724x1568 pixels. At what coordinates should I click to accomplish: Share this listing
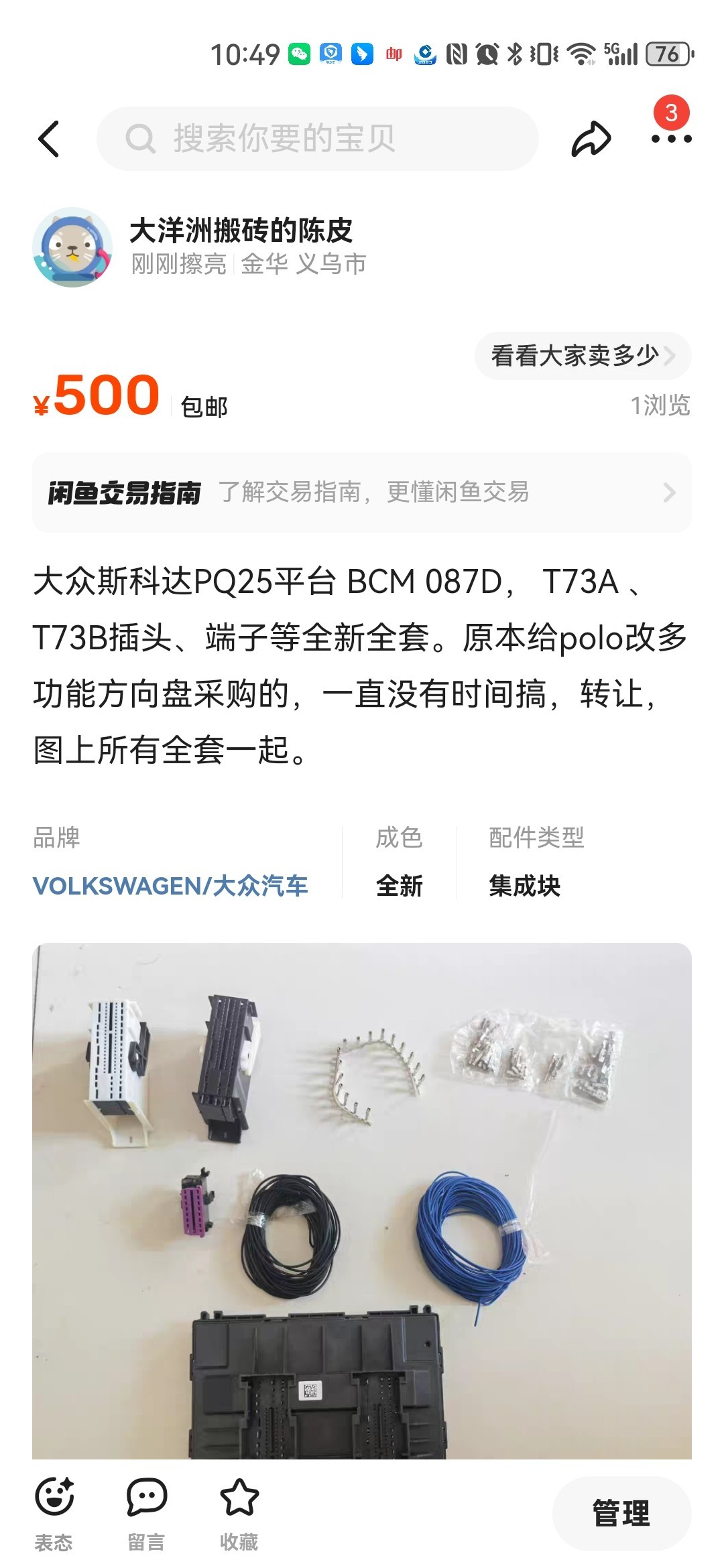click(591, 139)
